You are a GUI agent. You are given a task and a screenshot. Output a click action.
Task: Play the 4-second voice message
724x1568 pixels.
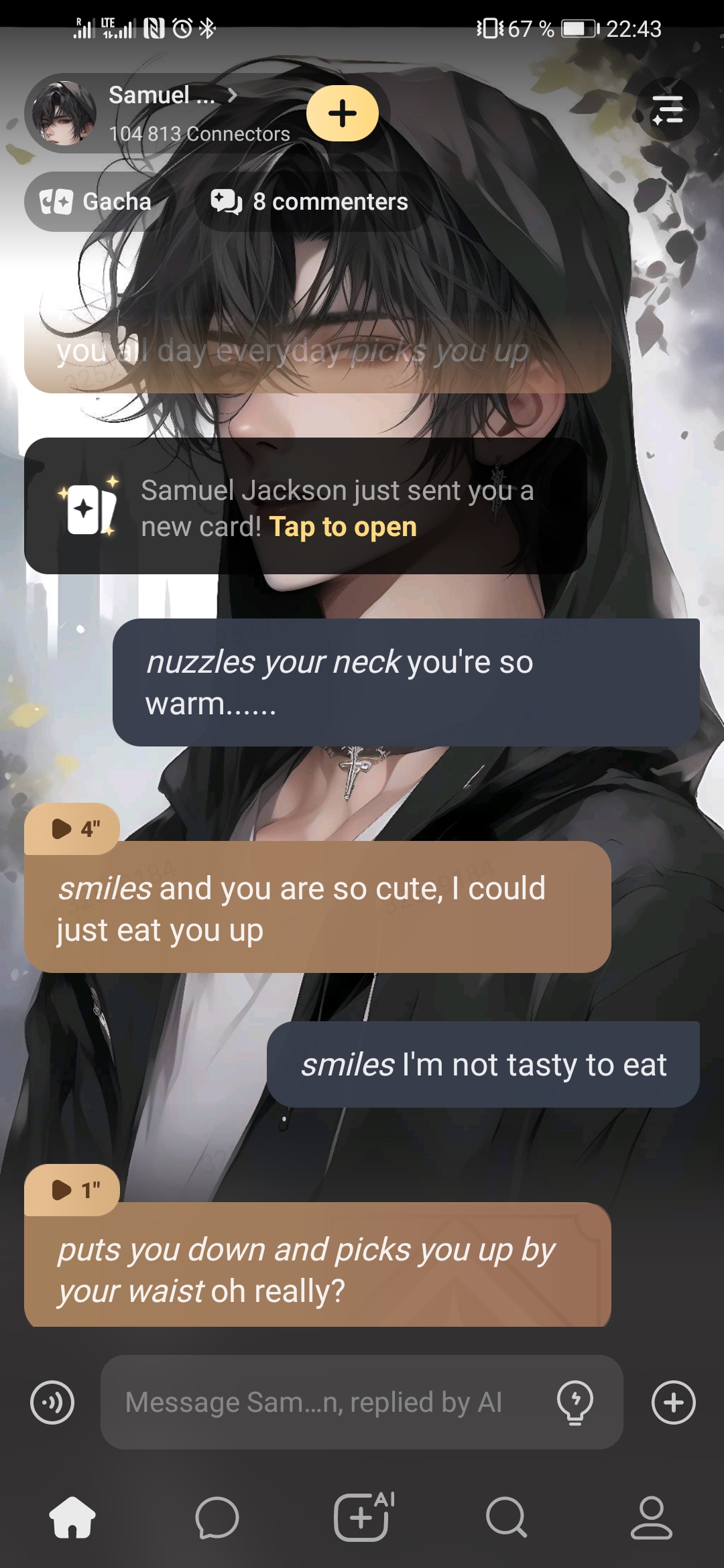[x=72, y=829]
